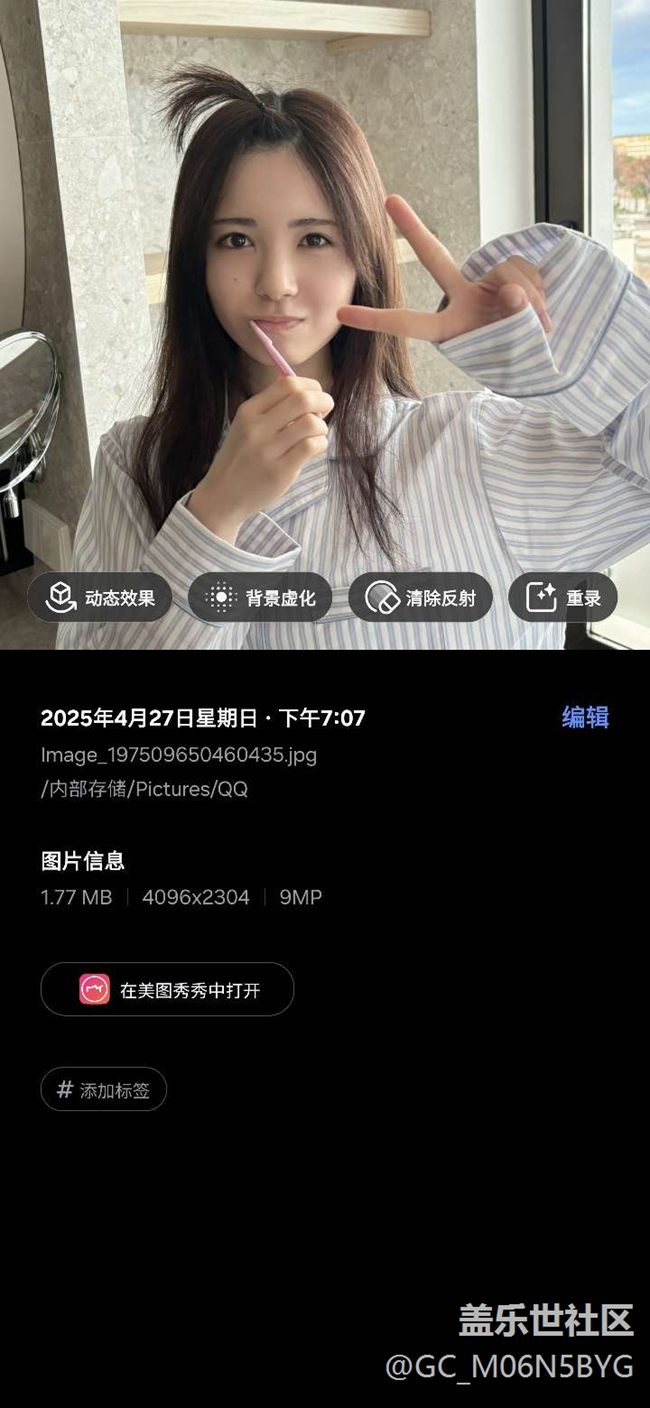Choose the 重录 option

coord(563,598)
